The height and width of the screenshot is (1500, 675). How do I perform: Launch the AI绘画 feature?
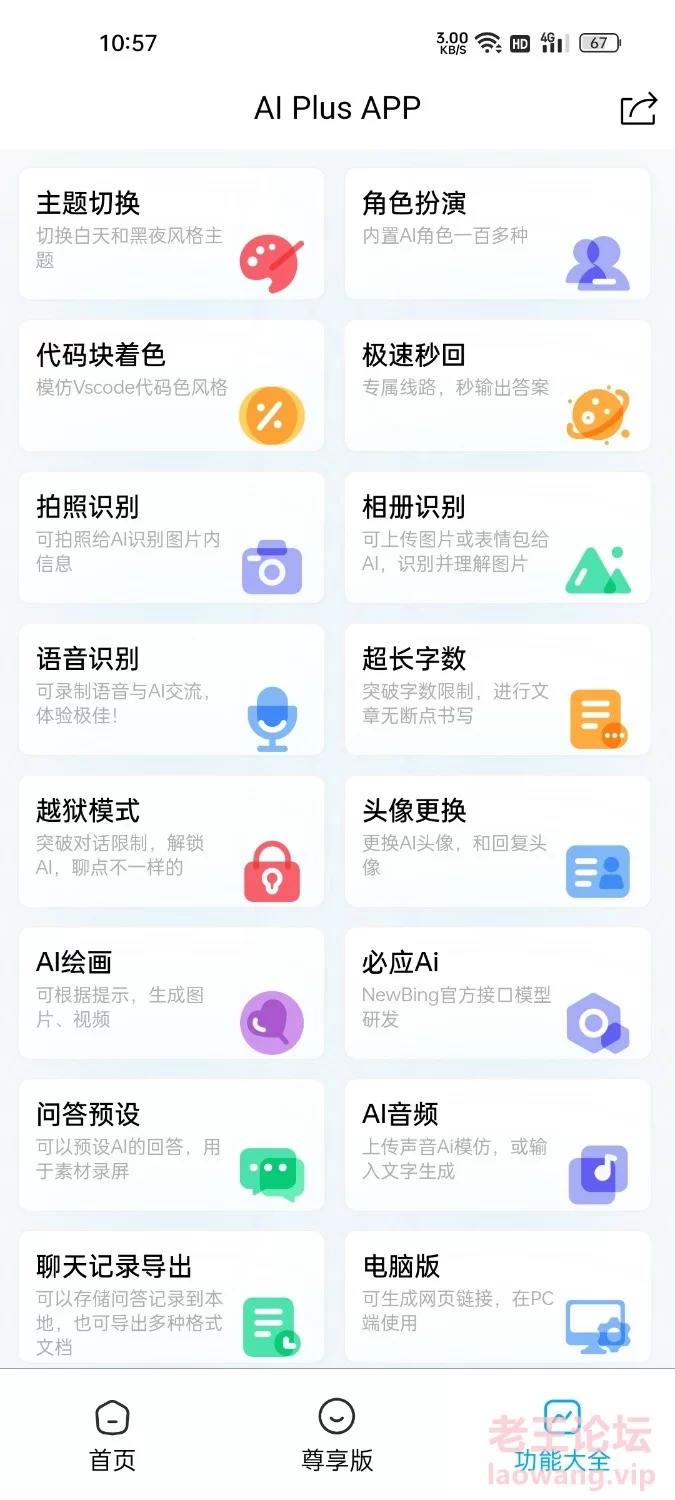click(x=172, y=994)
